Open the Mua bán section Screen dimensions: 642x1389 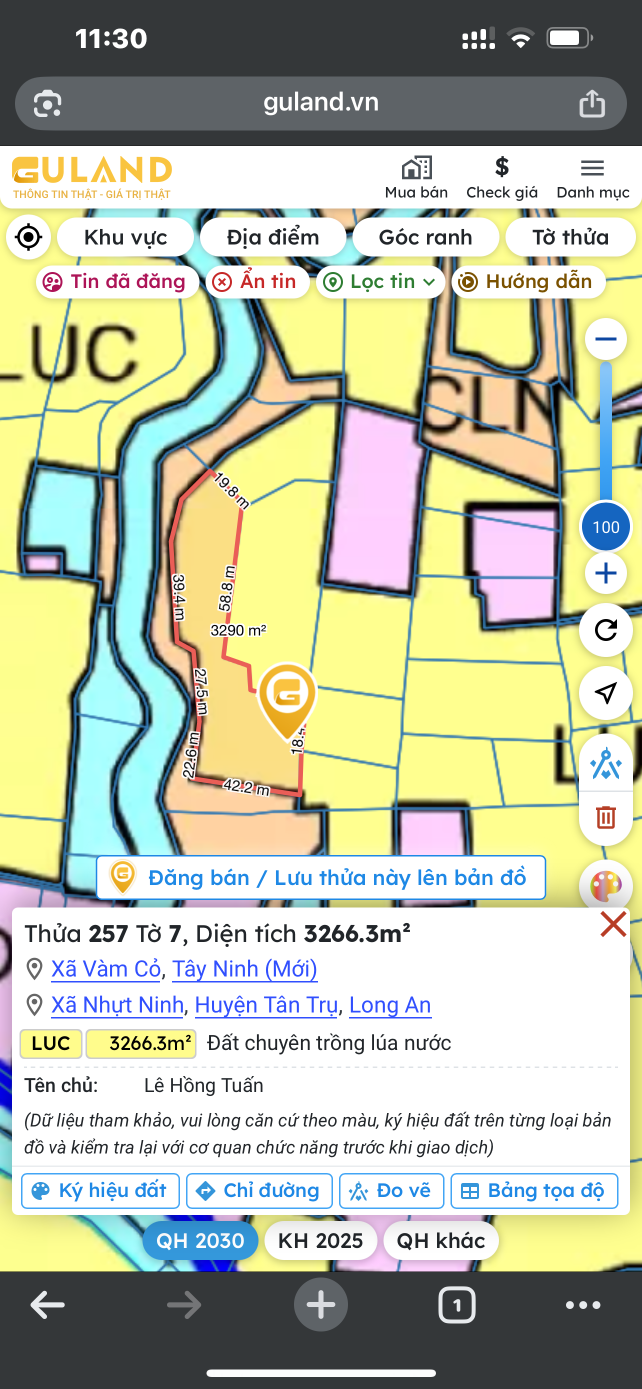tap(416, 178)
